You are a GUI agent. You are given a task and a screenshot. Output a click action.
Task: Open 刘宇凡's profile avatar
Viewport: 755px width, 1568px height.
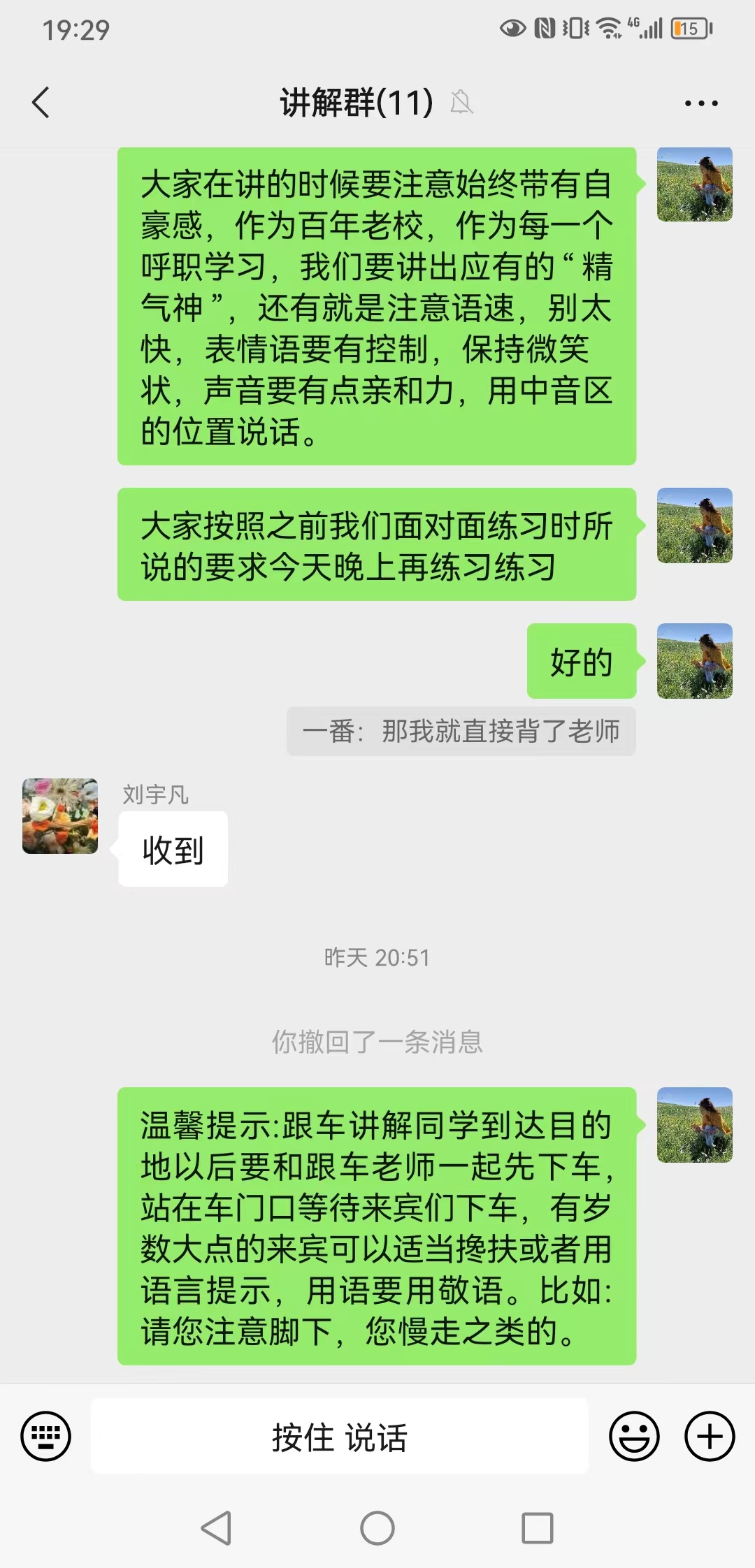tap(60, 816)
